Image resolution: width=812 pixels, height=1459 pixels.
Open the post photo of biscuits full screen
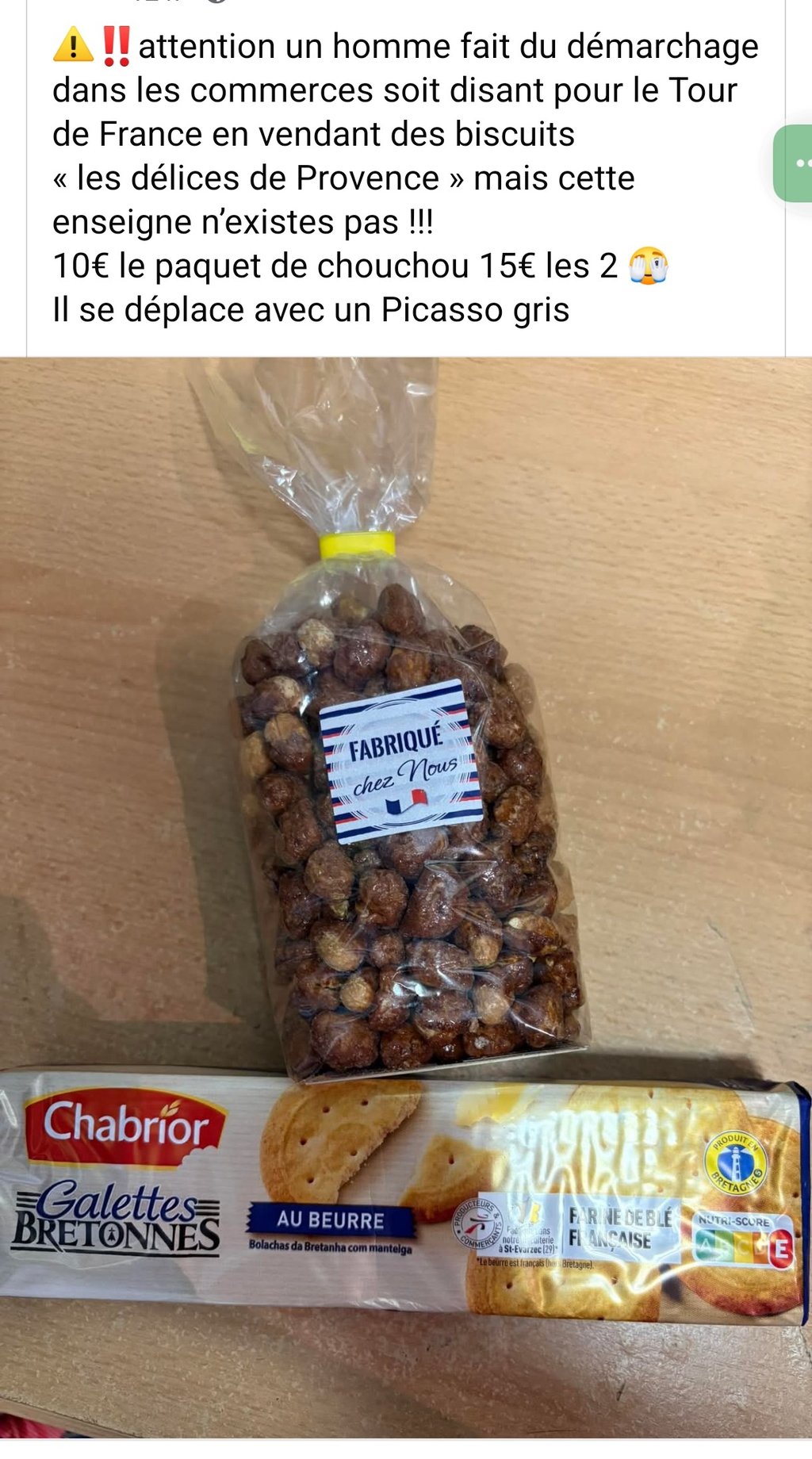406,896
